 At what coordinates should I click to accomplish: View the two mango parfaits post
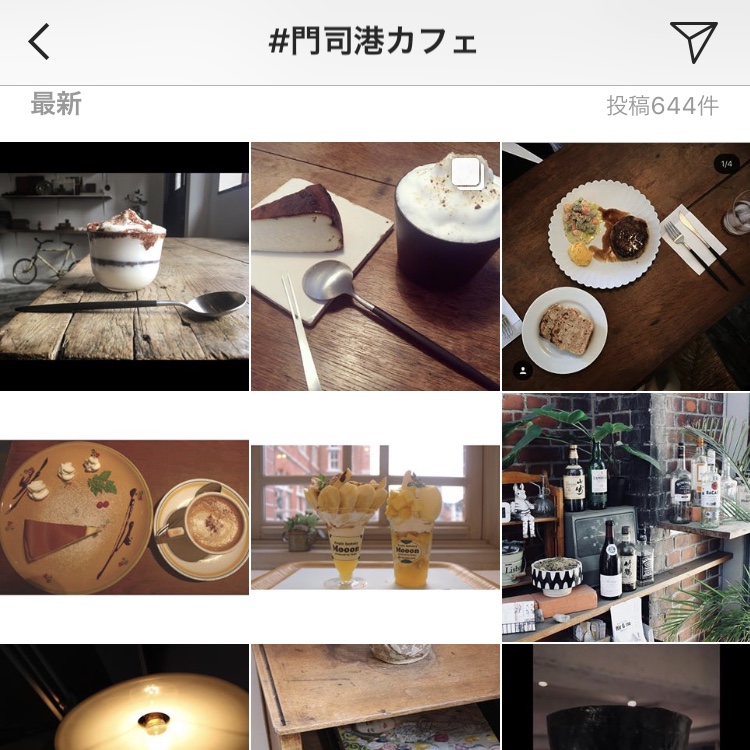click(375, 517)
